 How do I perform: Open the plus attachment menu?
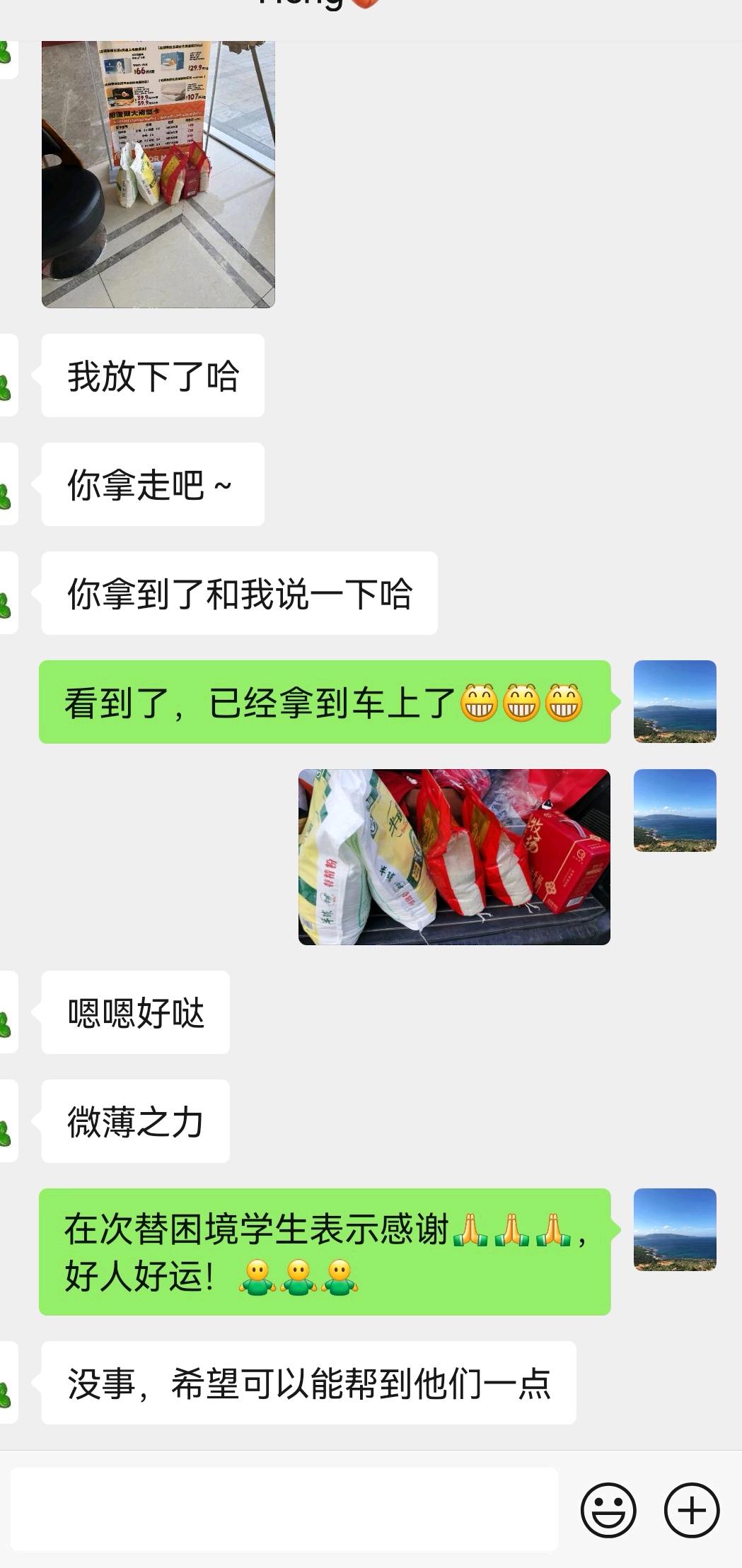click(692, 1510)
